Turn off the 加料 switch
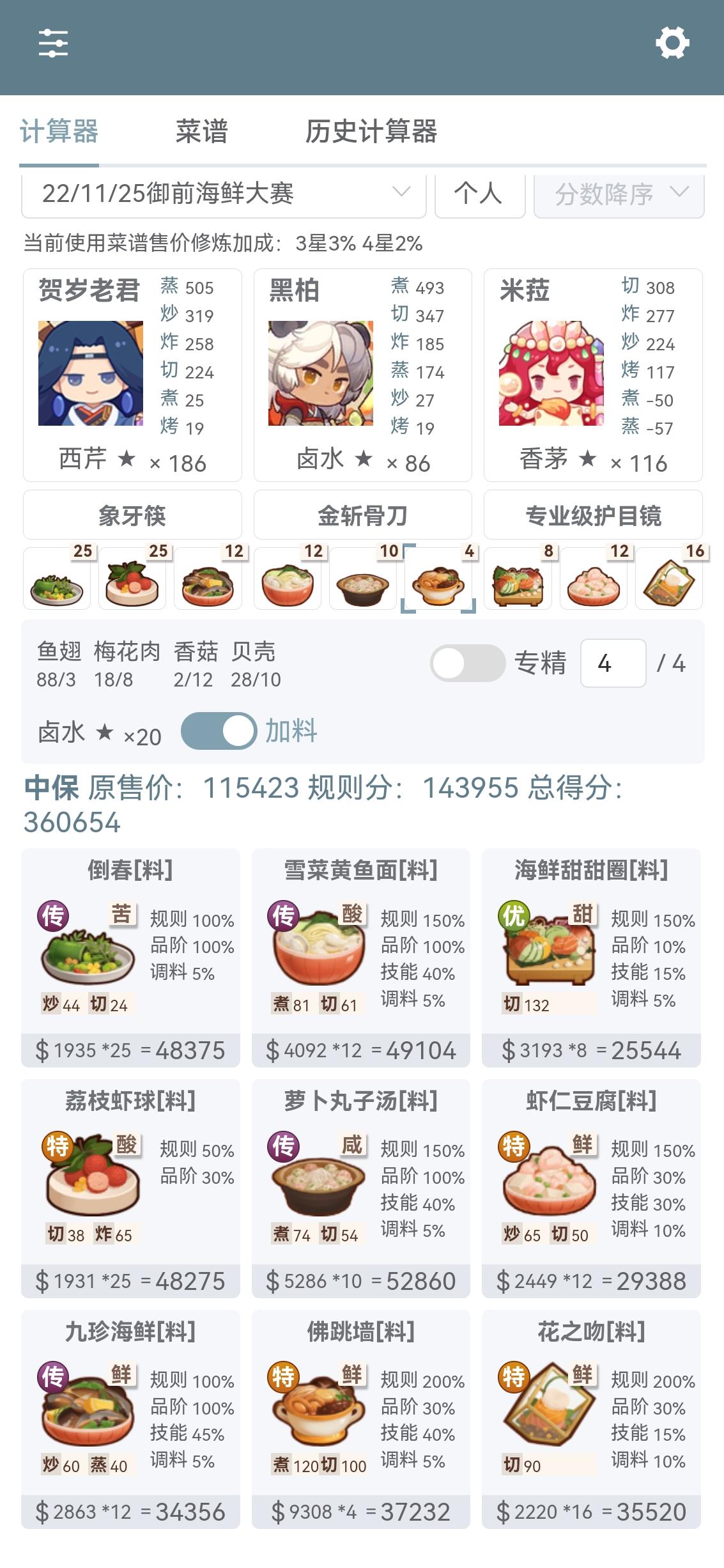 coord(219,731)
